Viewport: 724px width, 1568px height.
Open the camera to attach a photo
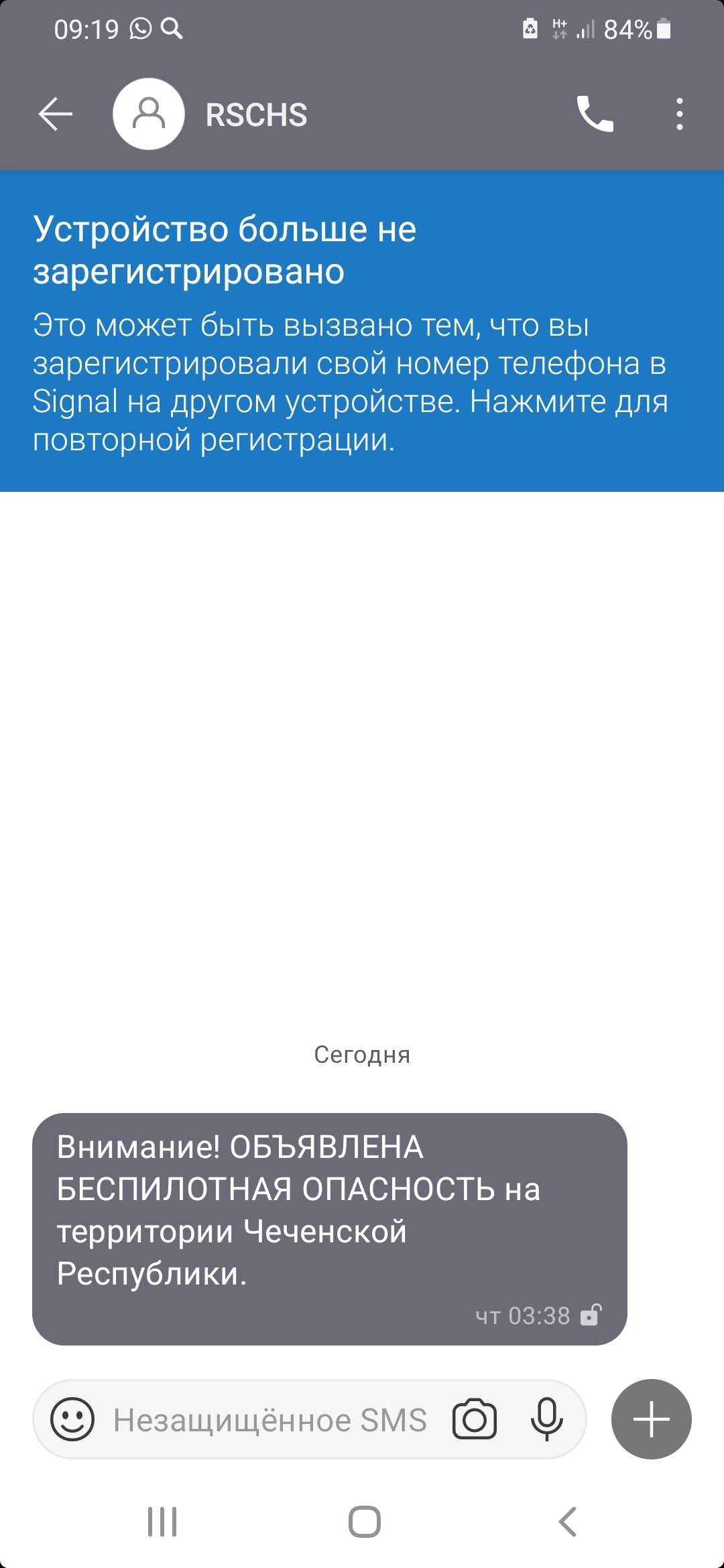coord(474,1419)
